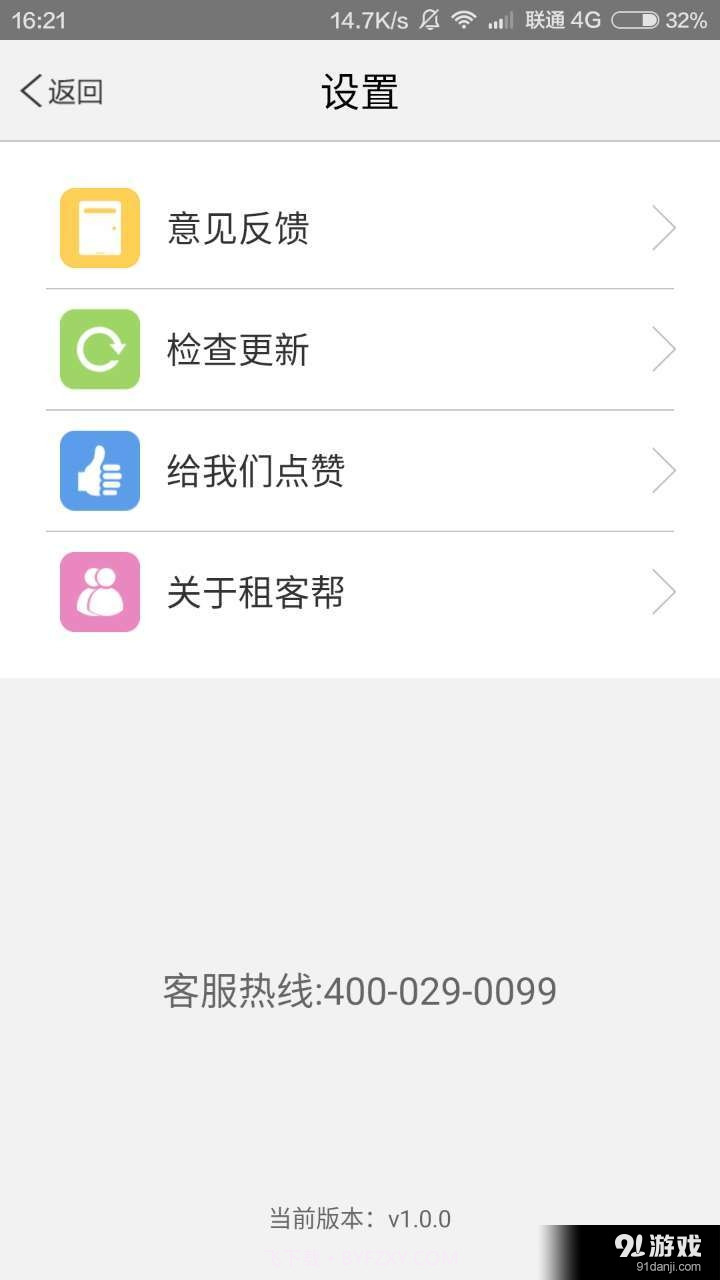Tap the mute bell icon in status bar
Image resolution: width=720 pixels, height=1280 pixels.
[x=427, y=18]
